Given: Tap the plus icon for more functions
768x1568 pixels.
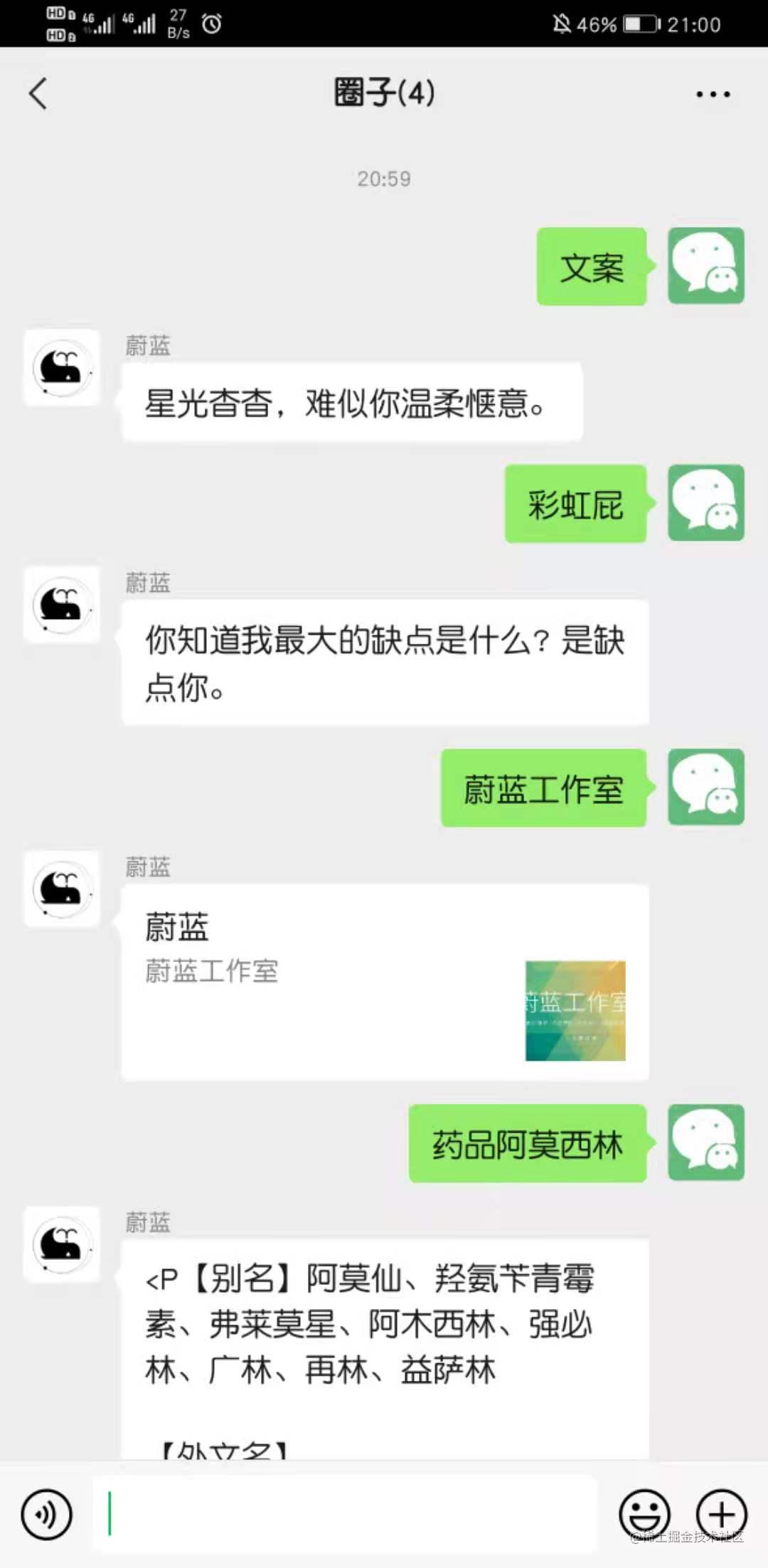Looking at the screenshot, I should coord(722,1514).
